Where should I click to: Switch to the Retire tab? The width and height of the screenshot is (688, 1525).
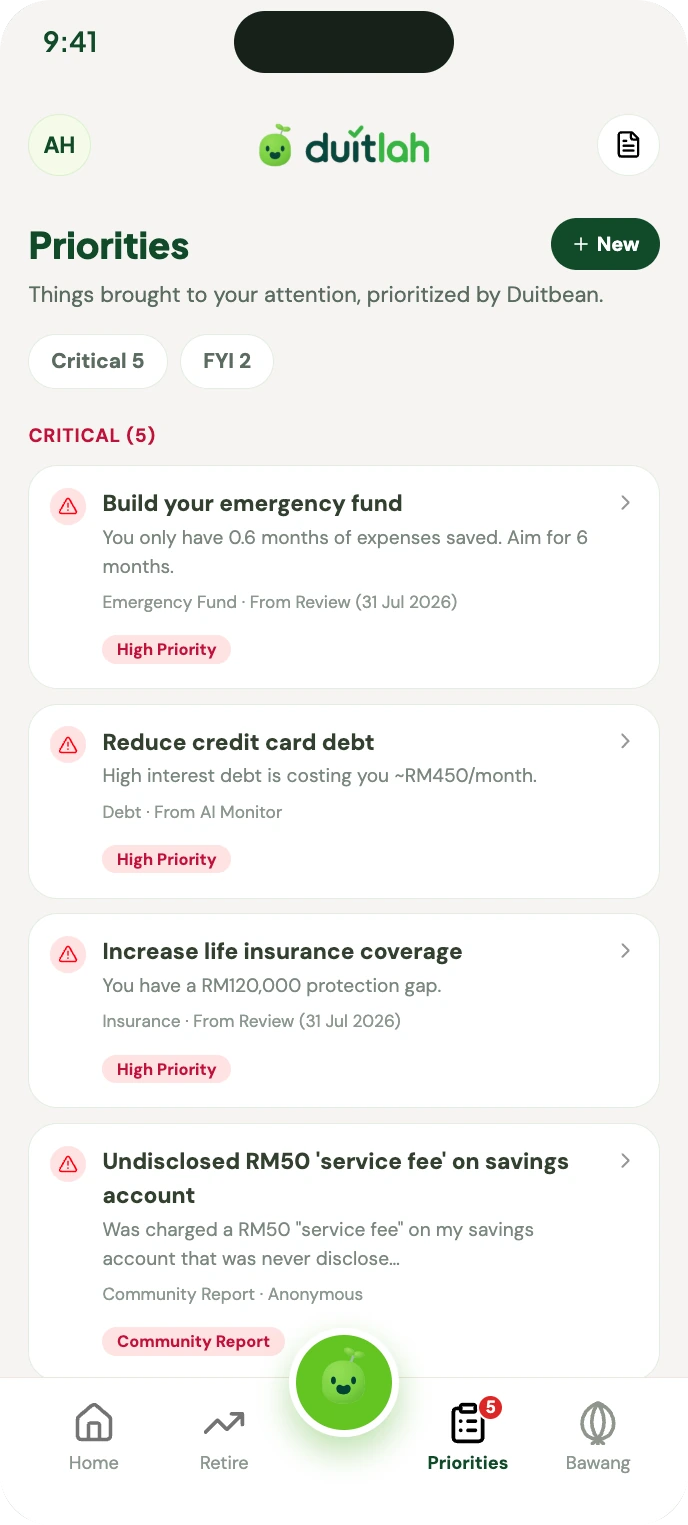(224, 1437)
